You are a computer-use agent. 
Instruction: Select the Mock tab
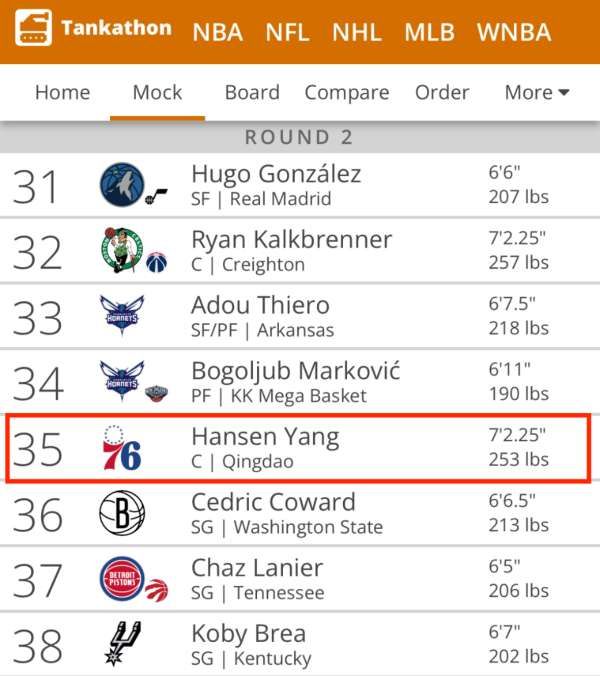(x=158, y=93)
